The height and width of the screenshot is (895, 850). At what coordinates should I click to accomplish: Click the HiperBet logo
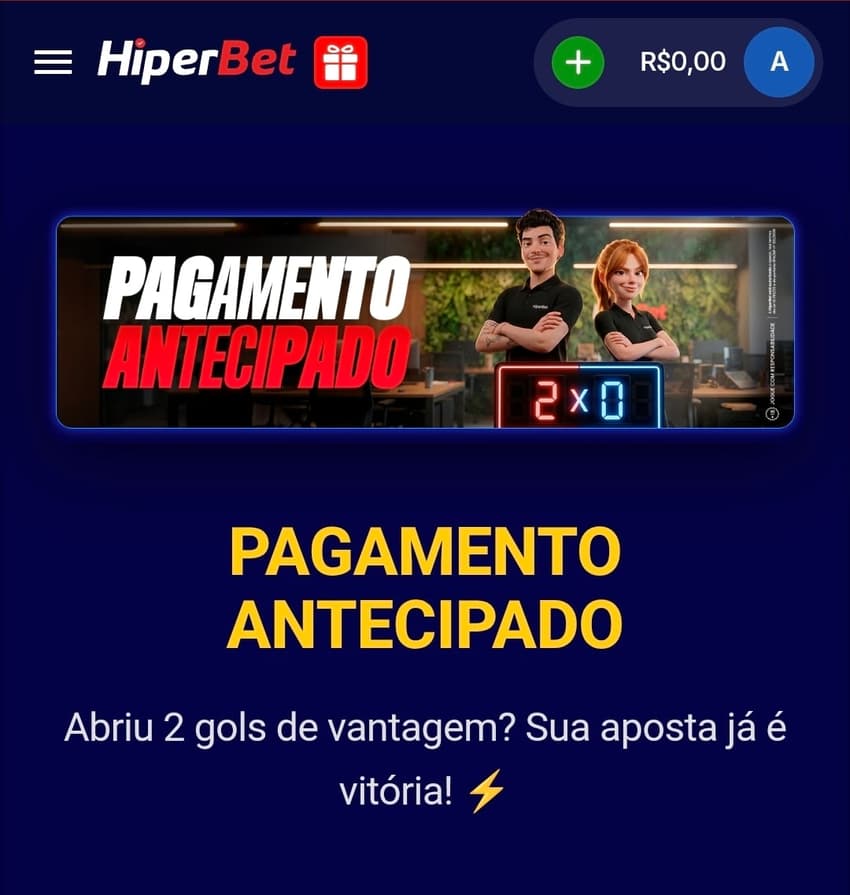pyautogui.click(x=195, y=60)
